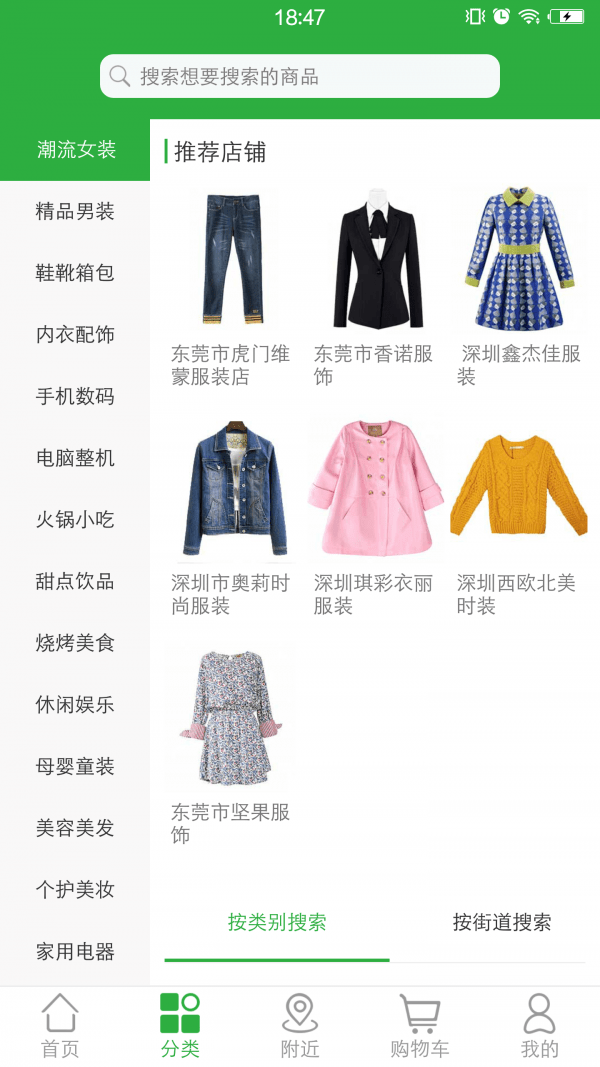Choose the 手机数码 category
Screen dimensions: 600x1067
[x=75, y=396]
